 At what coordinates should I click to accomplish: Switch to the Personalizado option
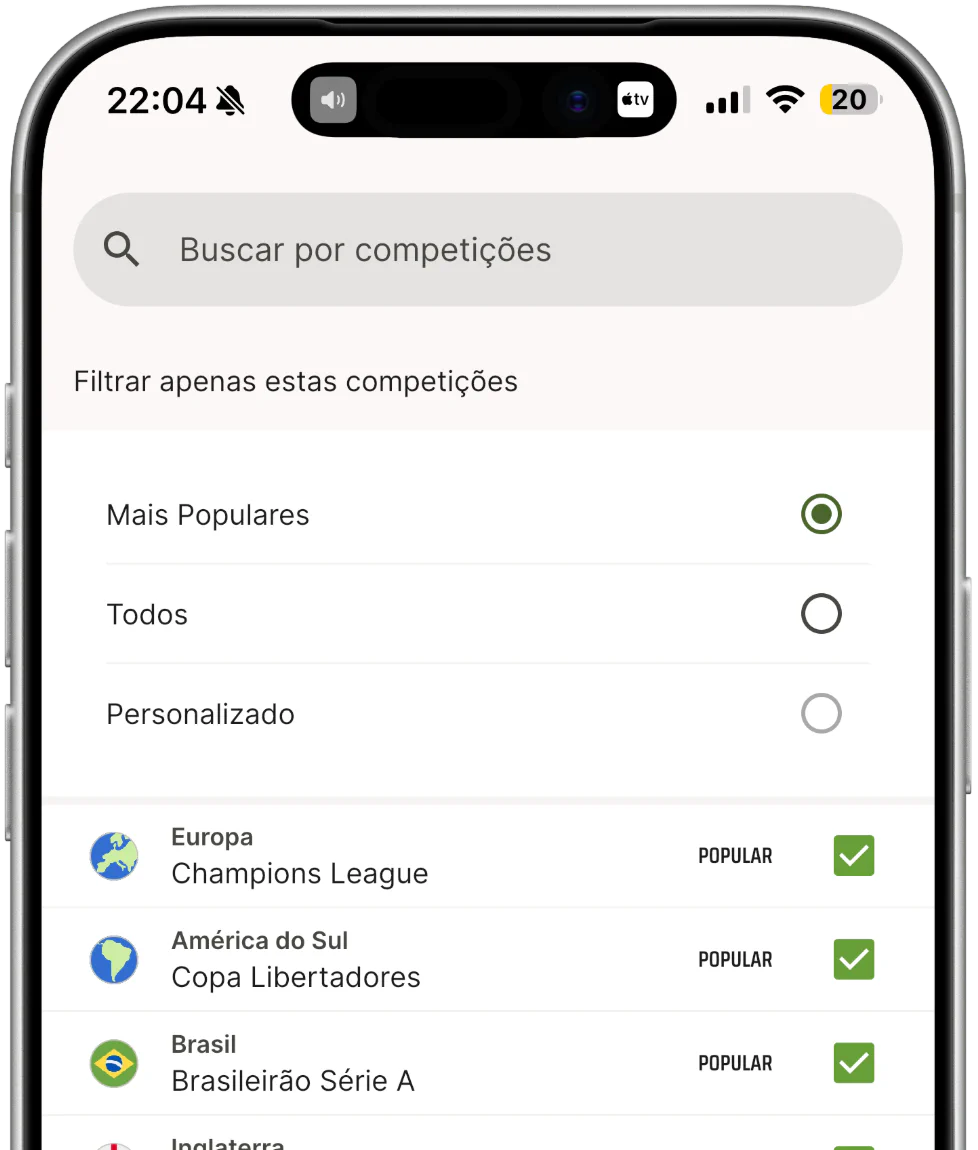tap(821, 714)
